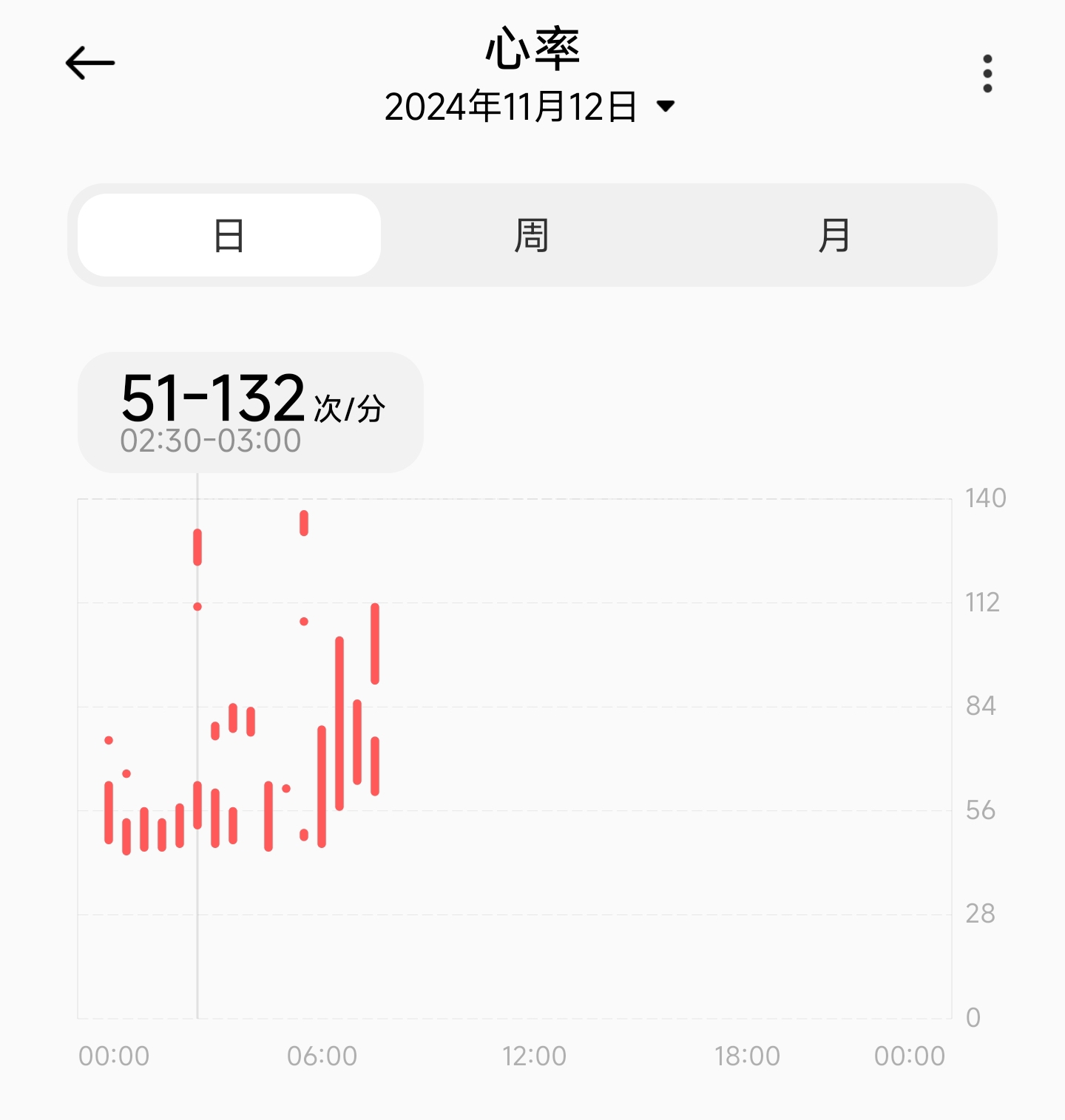Select the 日 (day) view tab
Image resolution: width=1065 pixels, height=1120 pixels.
click(229, 236)
